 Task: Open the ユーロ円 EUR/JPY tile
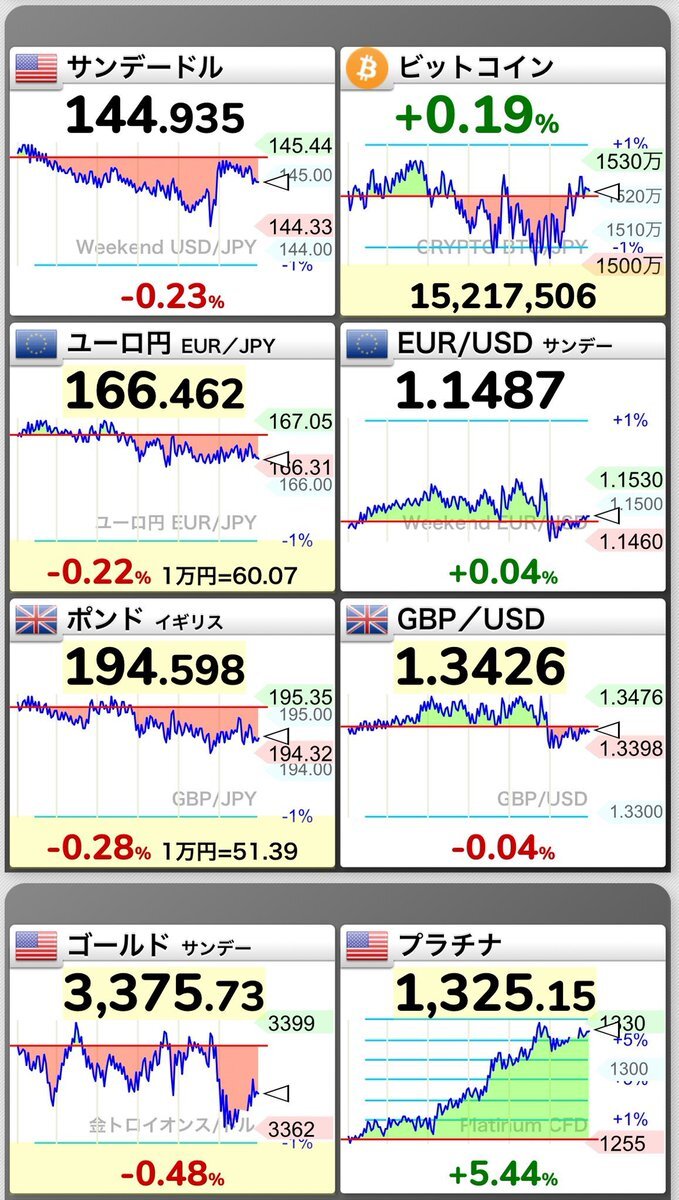click(x=172, y=457)
